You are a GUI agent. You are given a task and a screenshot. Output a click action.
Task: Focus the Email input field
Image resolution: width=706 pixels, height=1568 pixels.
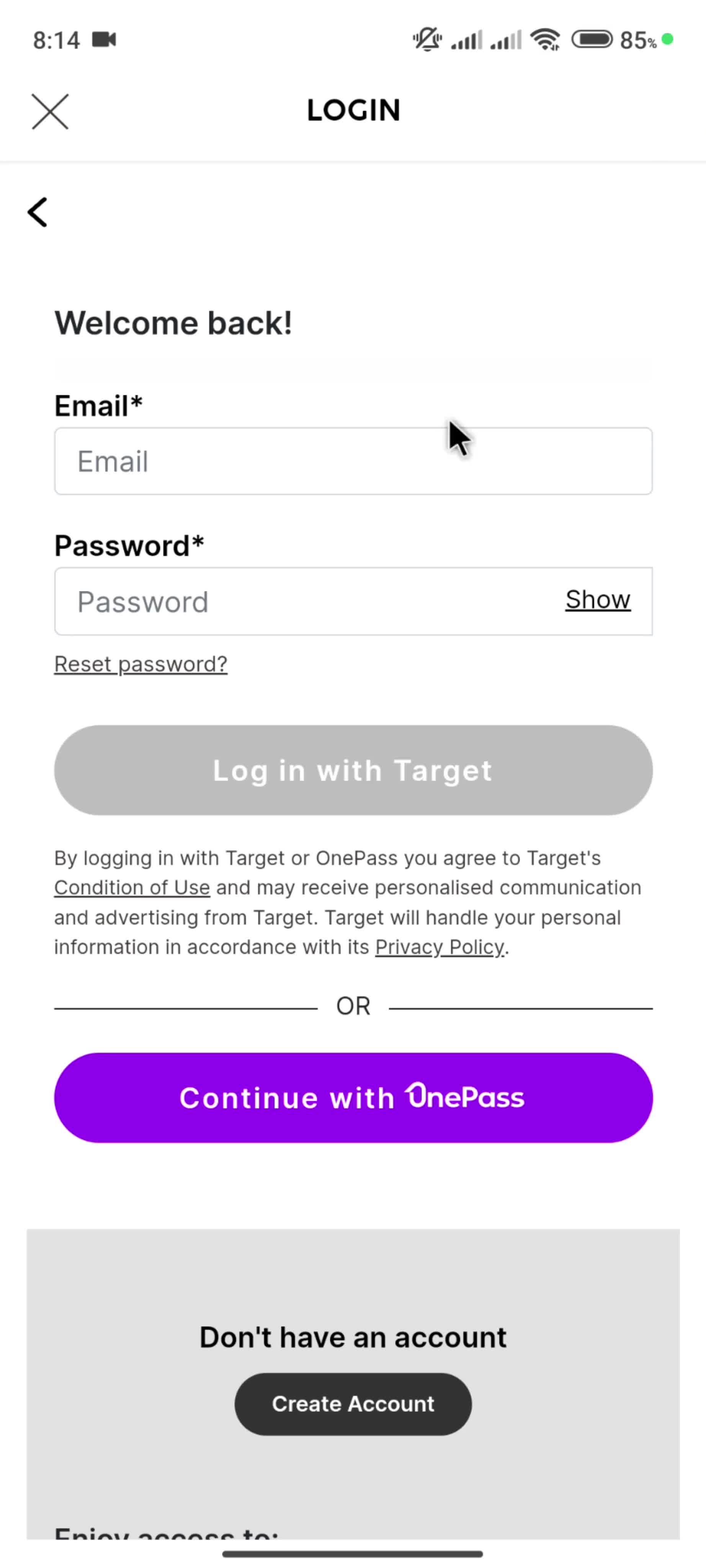353,461
